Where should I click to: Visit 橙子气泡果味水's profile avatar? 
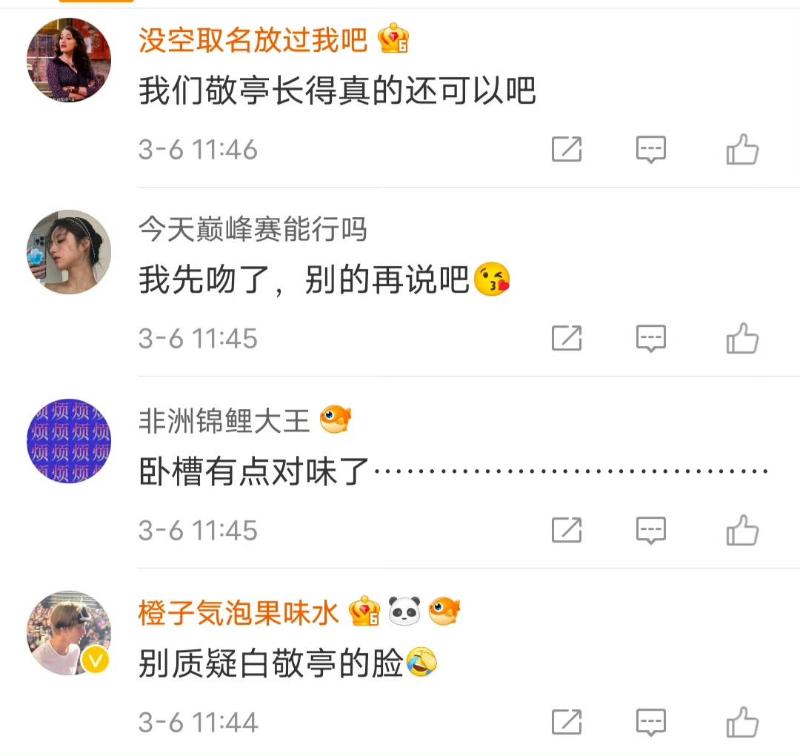[x=67, y=632]
